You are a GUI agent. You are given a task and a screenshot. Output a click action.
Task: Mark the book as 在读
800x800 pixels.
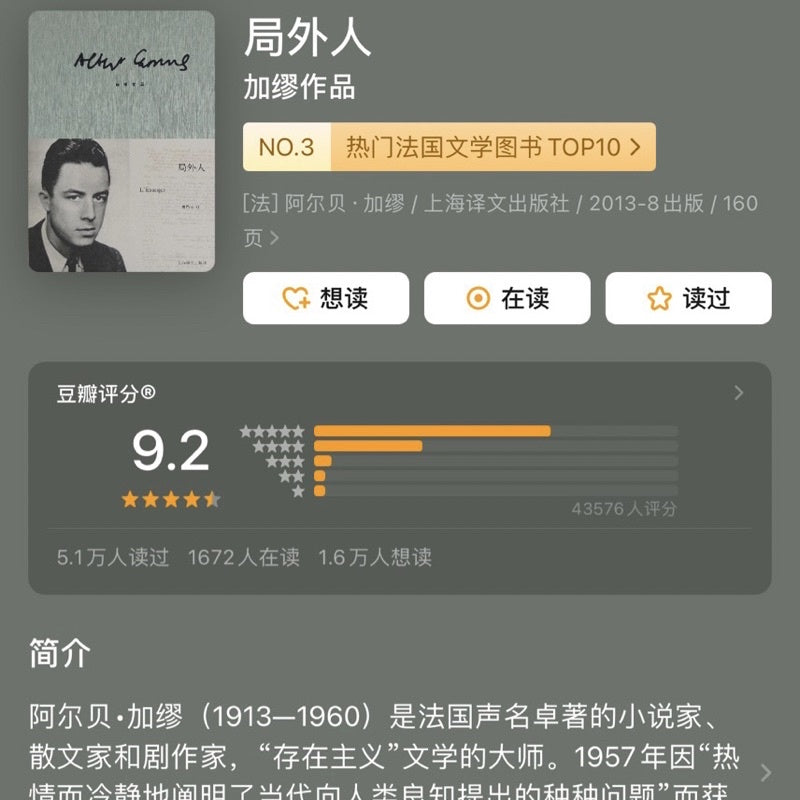(x=507, y=298)
